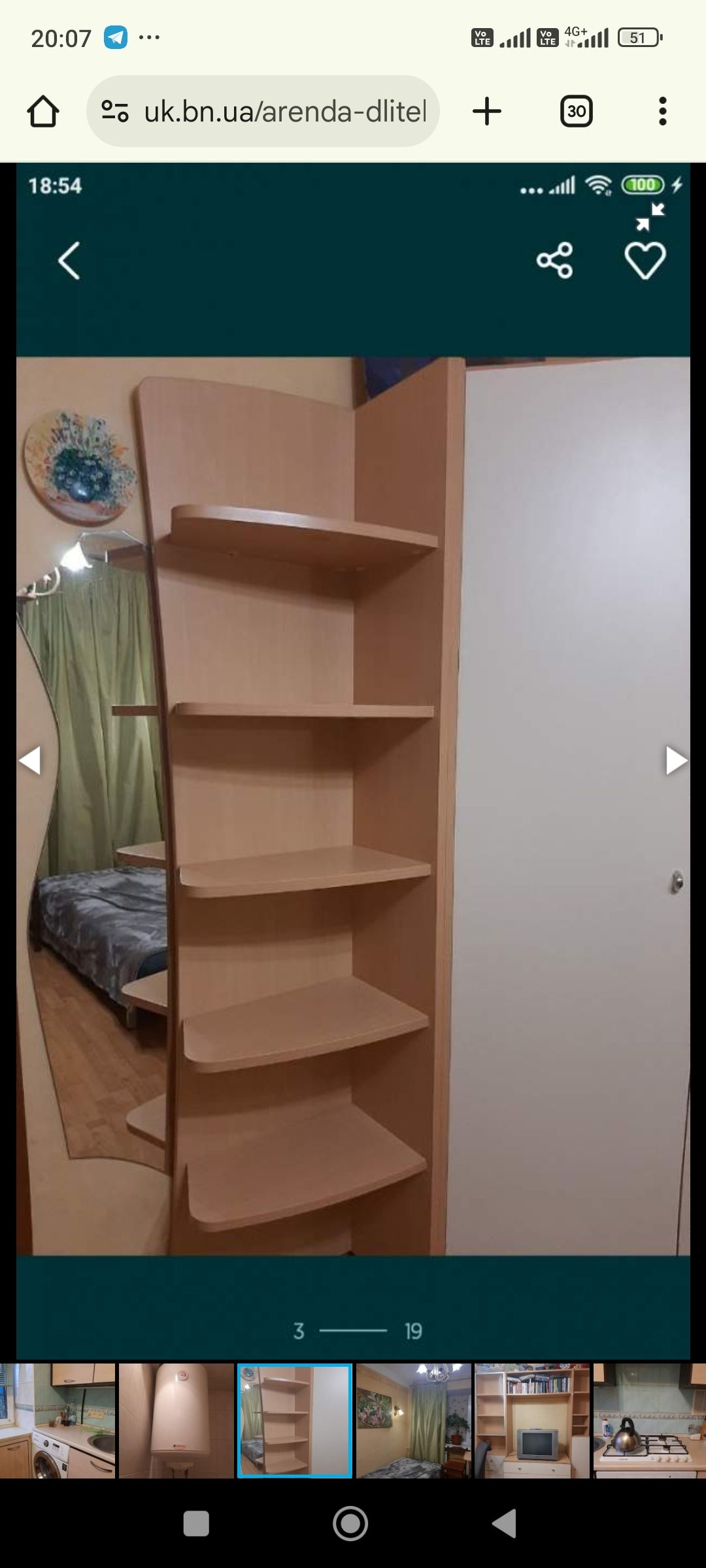
Task: Open the bookshelf with TV thumbnail
Action: pyautogui.click(x=532, y=1420)
